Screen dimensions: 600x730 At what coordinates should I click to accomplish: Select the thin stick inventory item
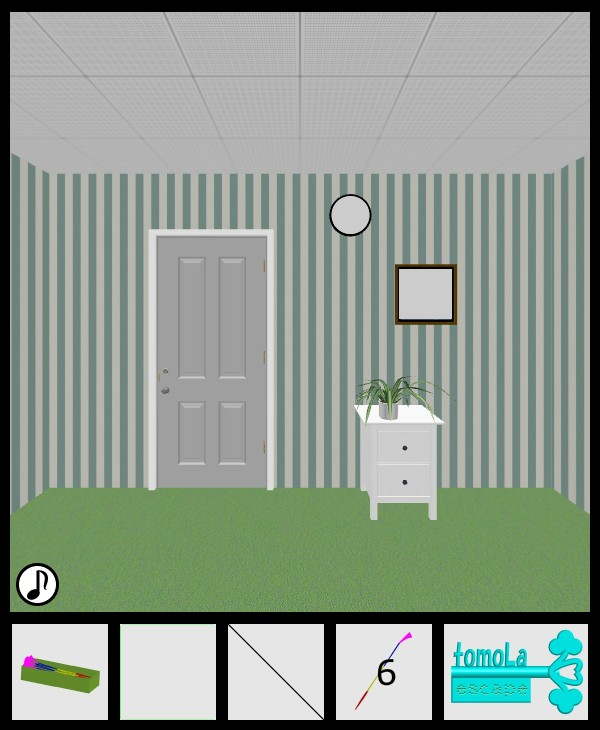pyautogui.click(x=276, y=672)
